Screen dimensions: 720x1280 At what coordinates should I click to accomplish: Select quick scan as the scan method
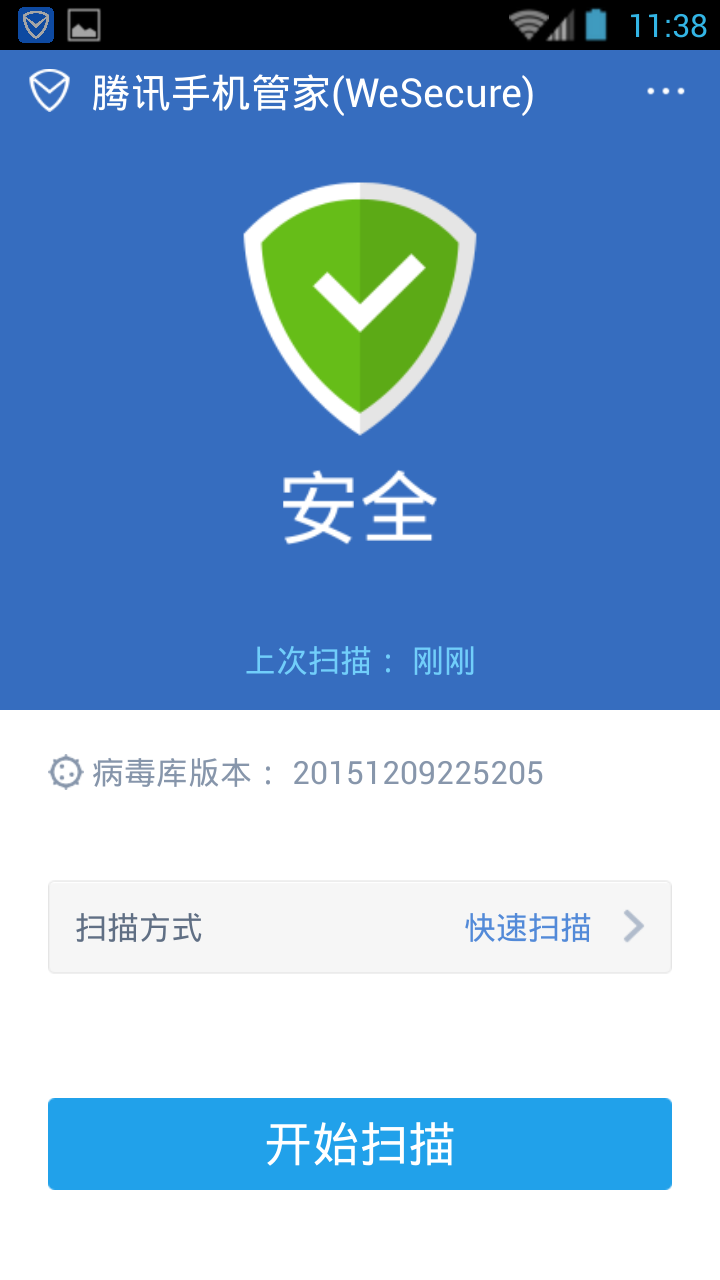tap(528, 927)
